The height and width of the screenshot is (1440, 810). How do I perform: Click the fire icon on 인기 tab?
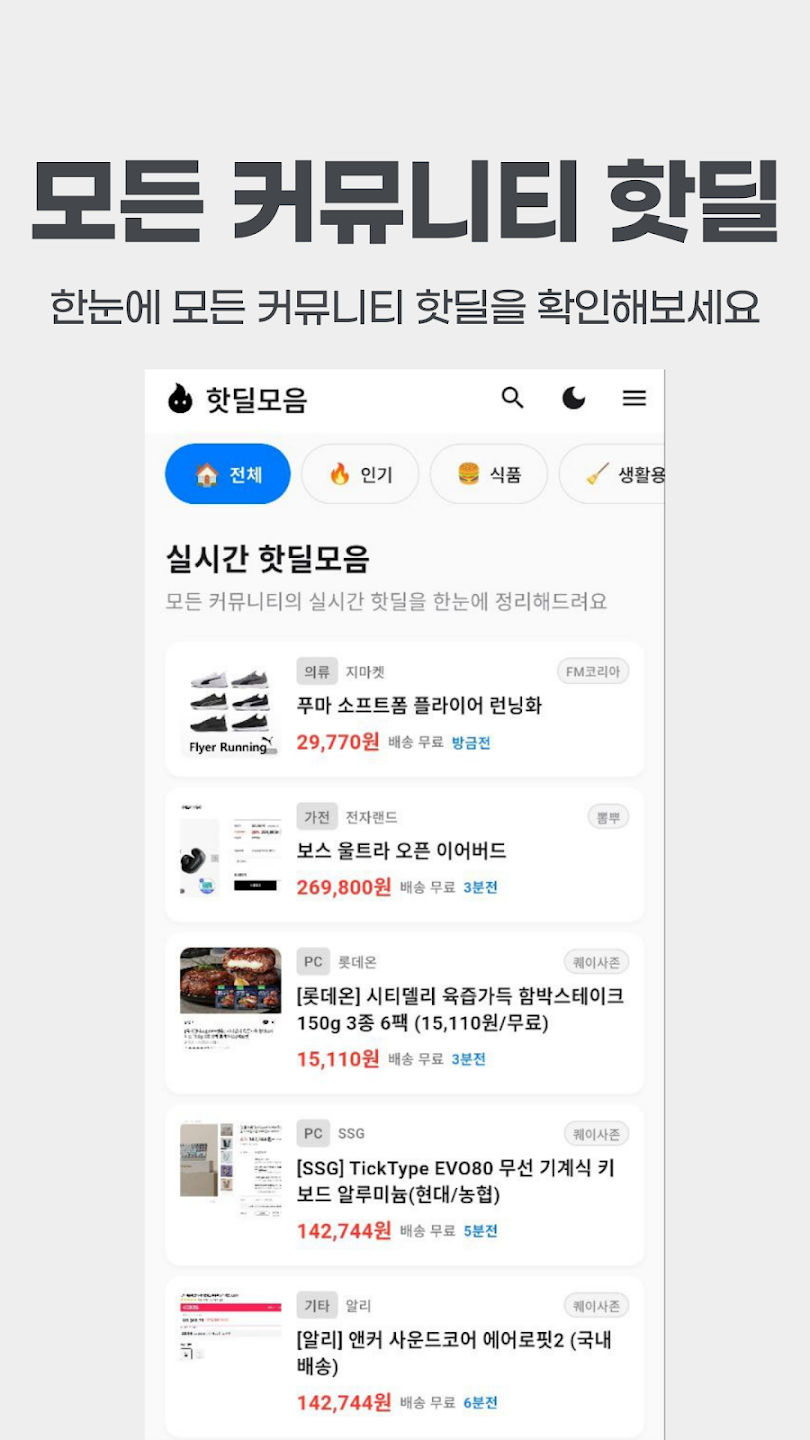coord(339,474)
